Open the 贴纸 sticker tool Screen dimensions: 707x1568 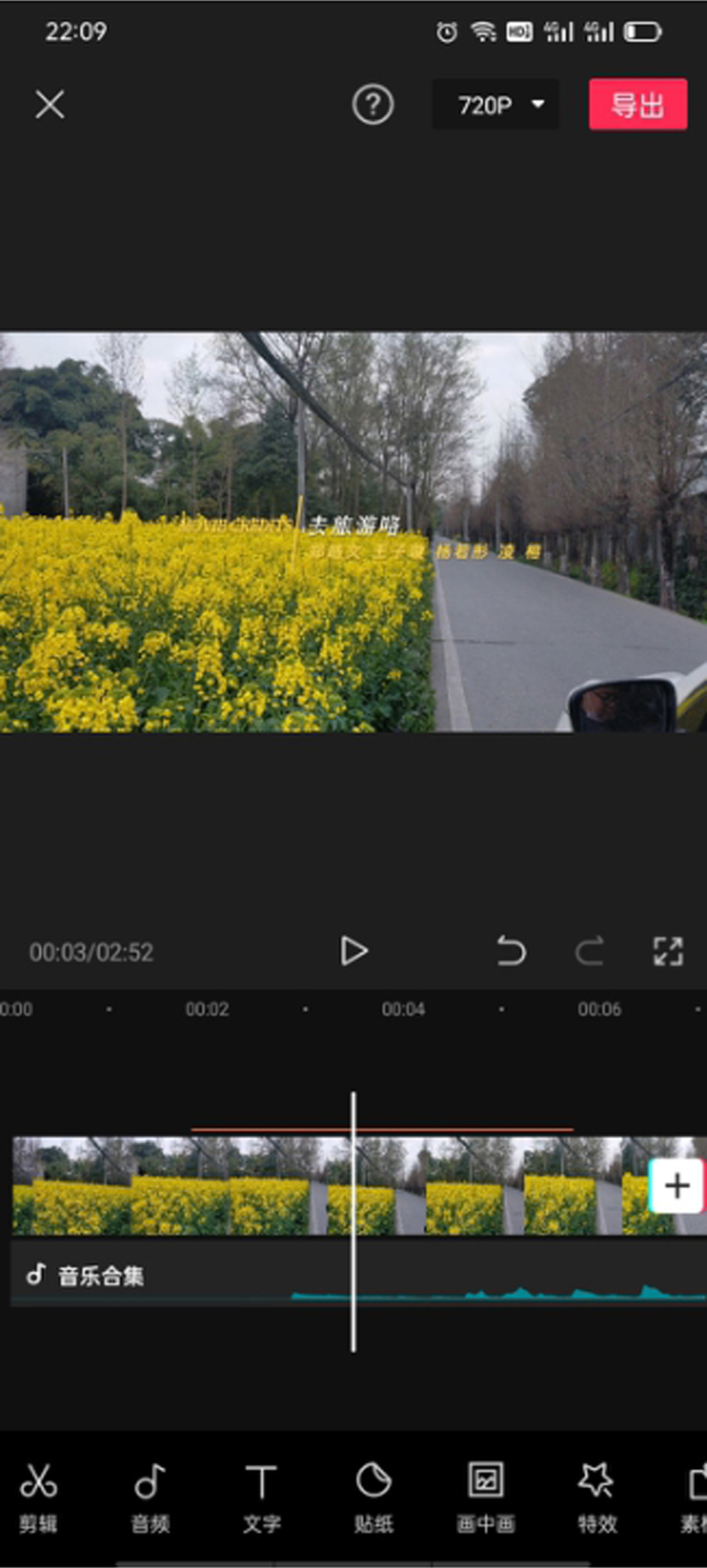pyautogui.click(x=373, y=1497)
